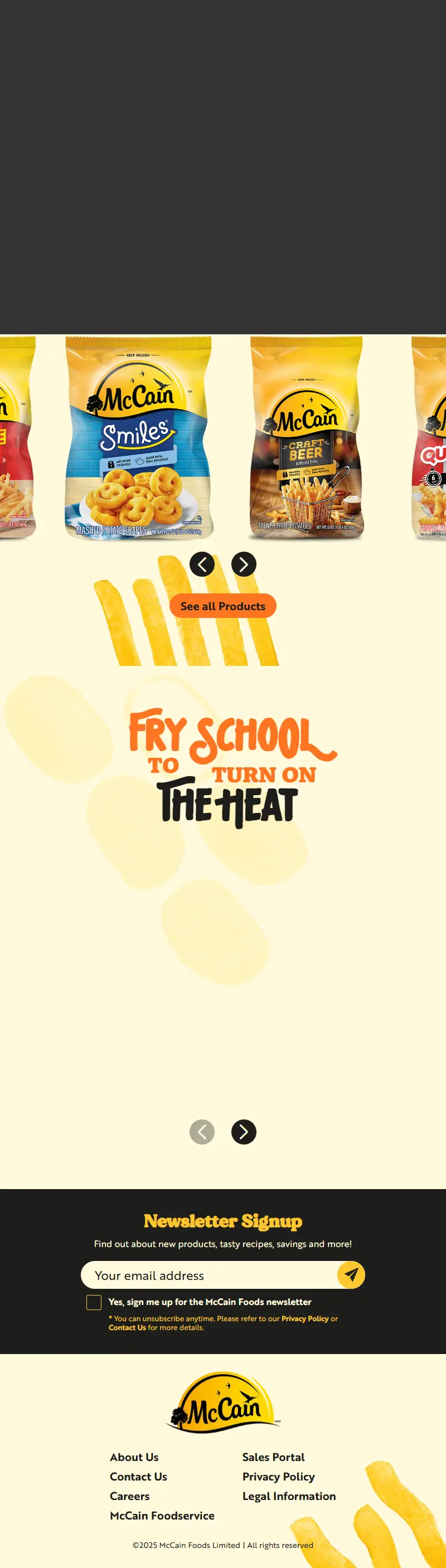The height and width of the screenshot is (1568, 446).
Task: Open Privacy Policy link in unsubscribe note
Action: [x=304, y=1318]
